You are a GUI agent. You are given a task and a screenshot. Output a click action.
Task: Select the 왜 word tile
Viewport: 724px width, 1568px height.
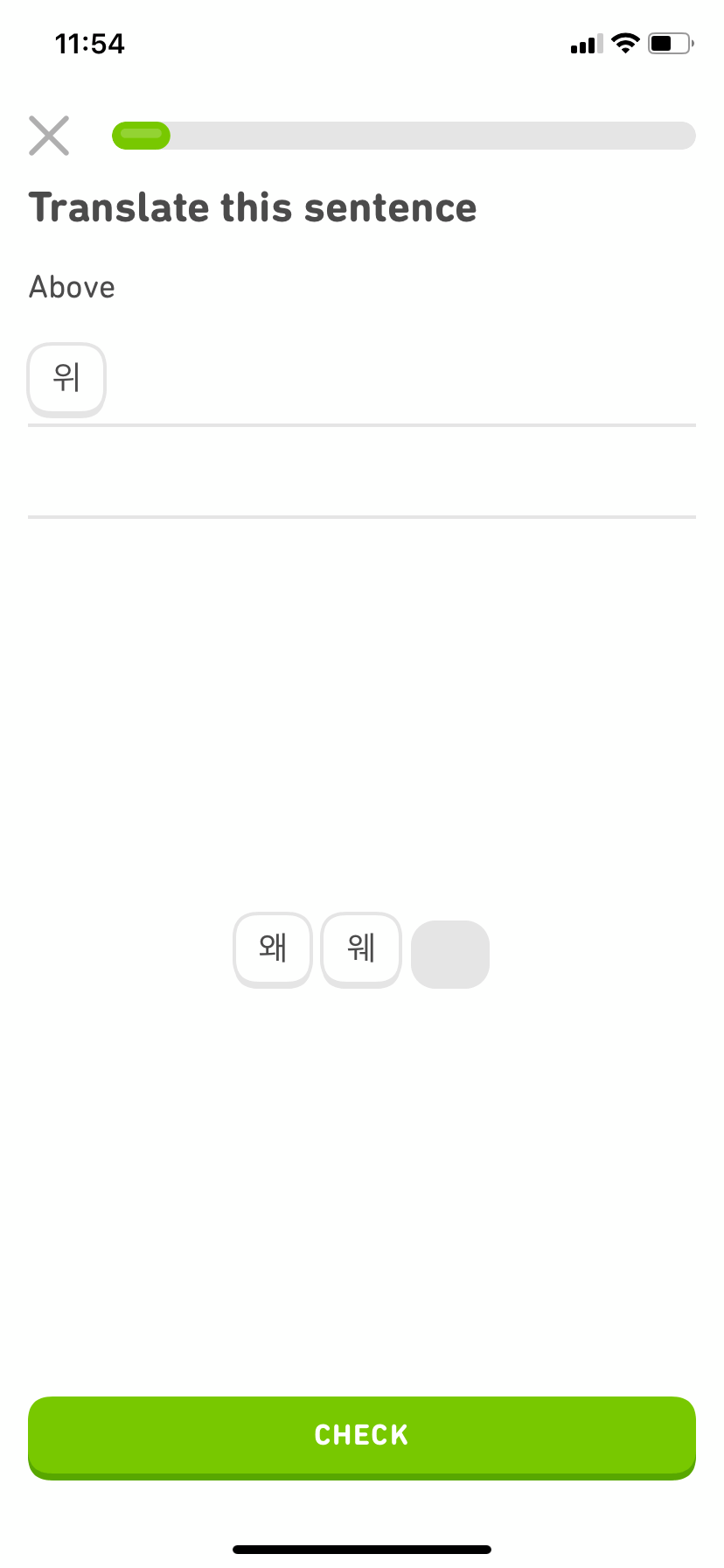(x=273, y=949)
